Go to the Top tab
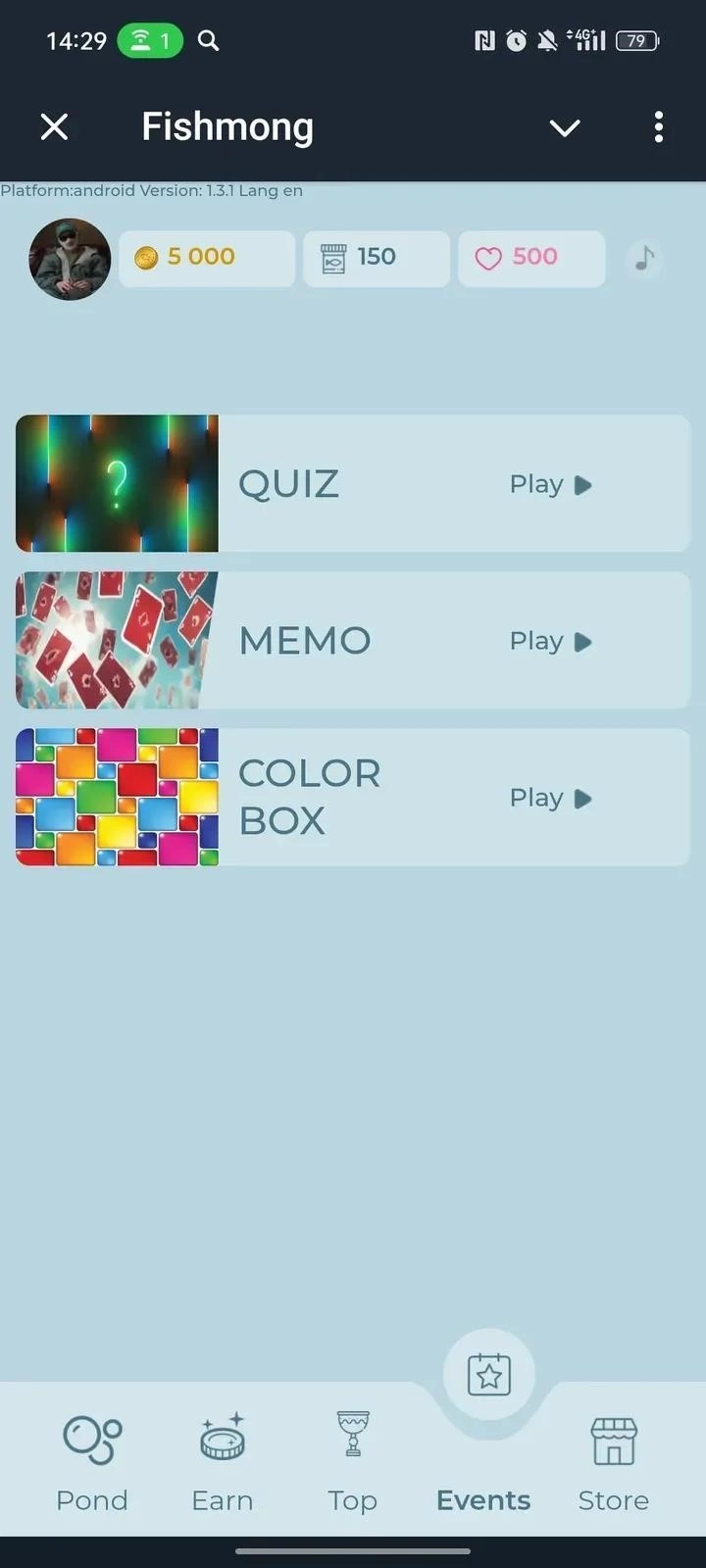 pyautogui.click(x=353, y=1462)
